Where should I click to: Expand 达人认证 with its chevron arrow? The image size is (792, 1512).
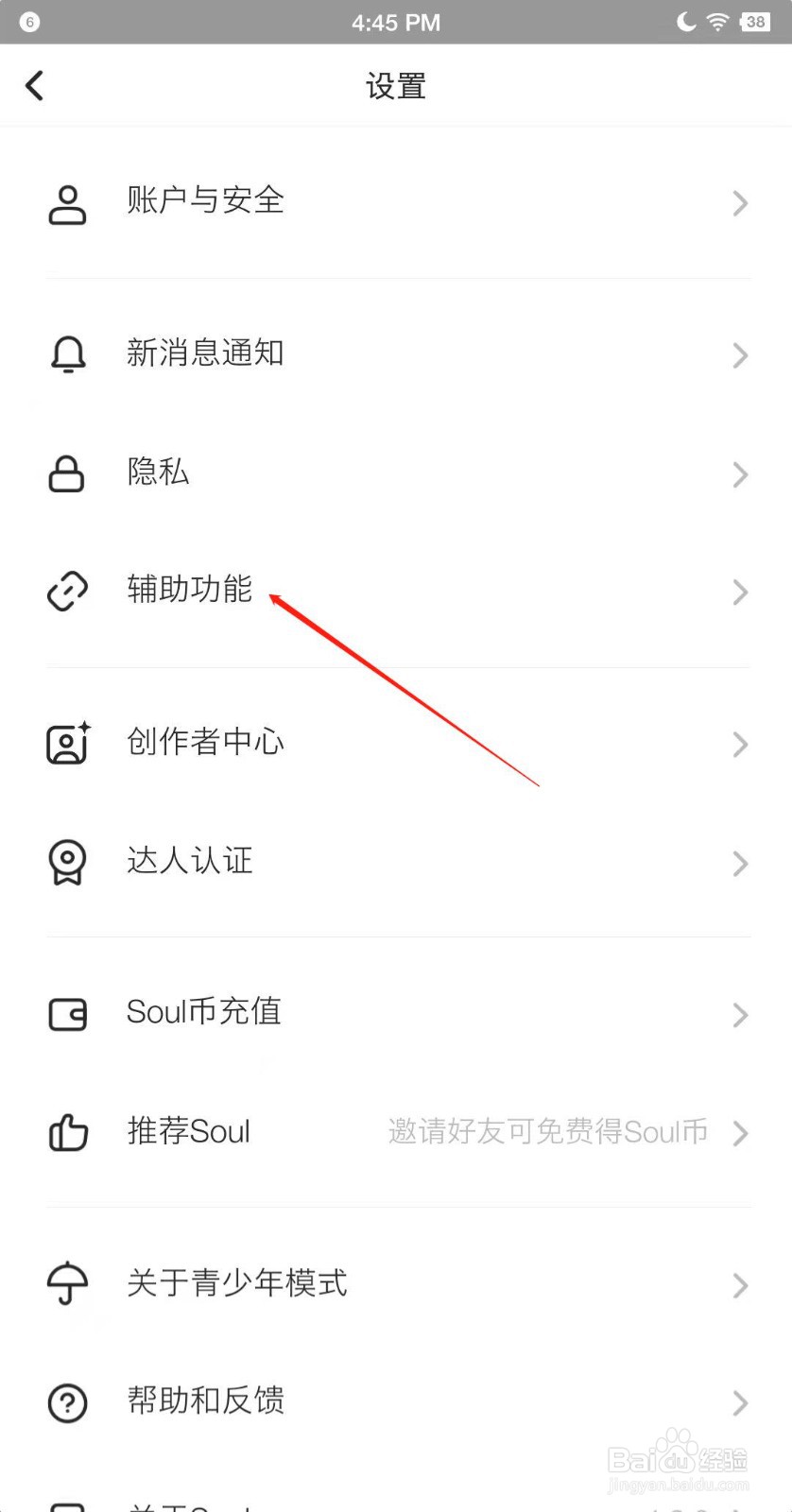(741, 863)
